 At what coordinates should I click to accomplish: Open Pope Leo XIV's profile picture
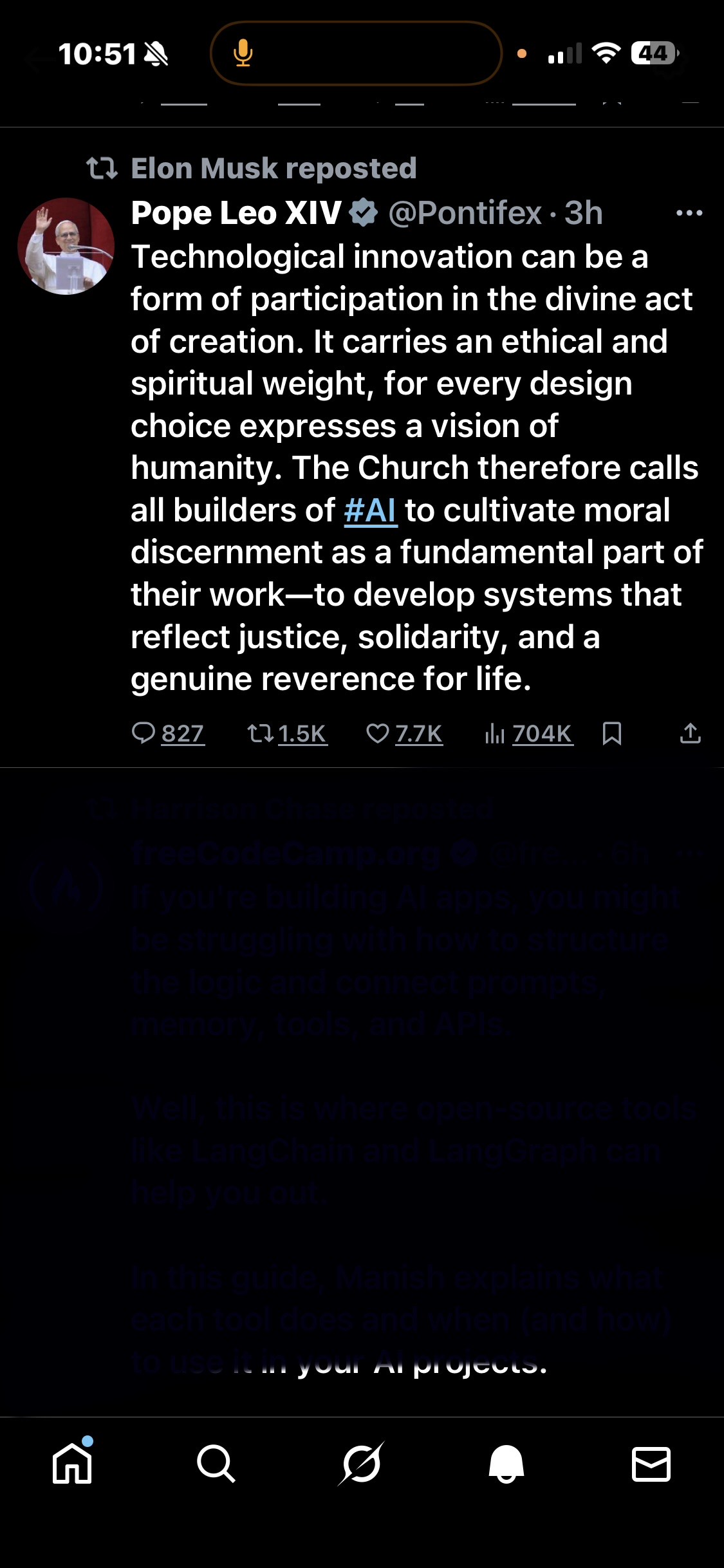(66, 247)
